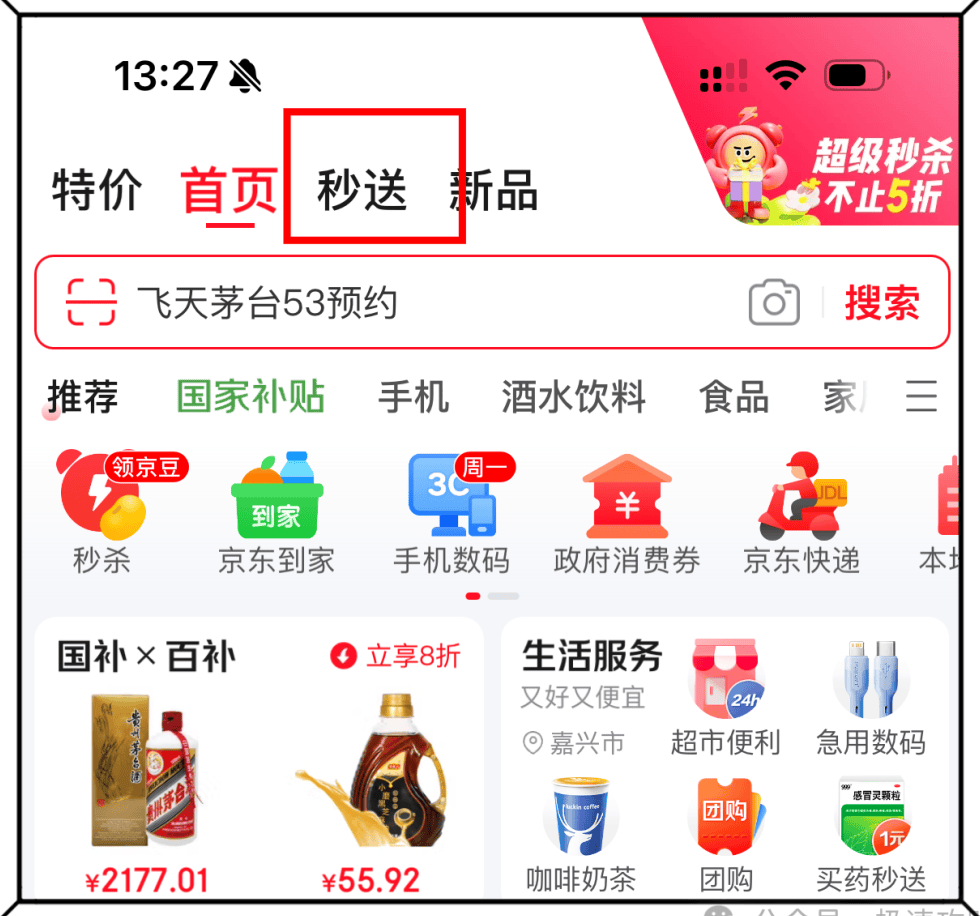Switch to the 食品 category
This screenshot has width=980, height=916.
tap(734, 398)
